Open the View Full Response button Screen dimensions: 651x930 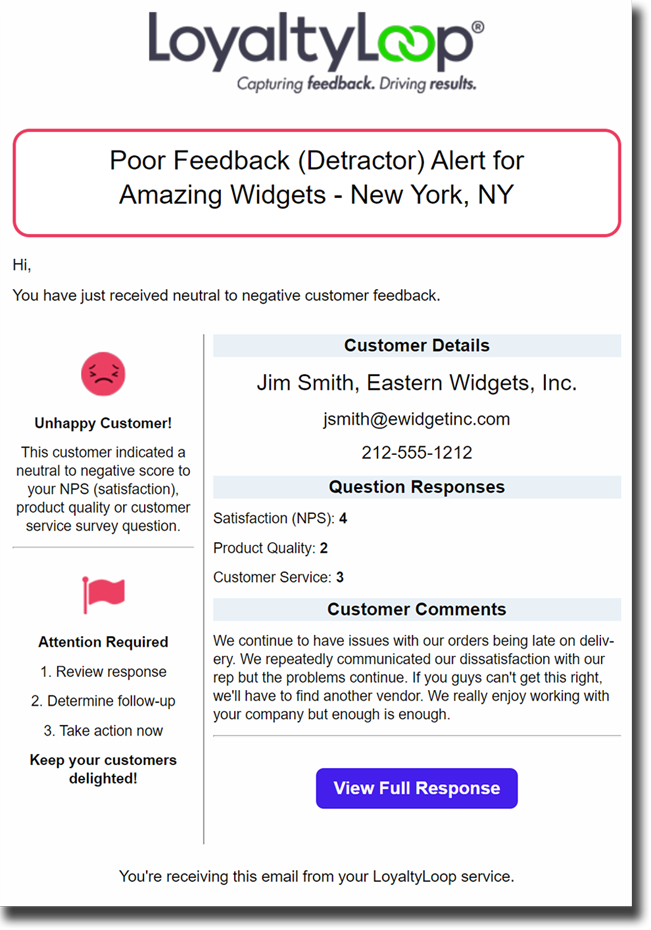(x=416, y=788)
